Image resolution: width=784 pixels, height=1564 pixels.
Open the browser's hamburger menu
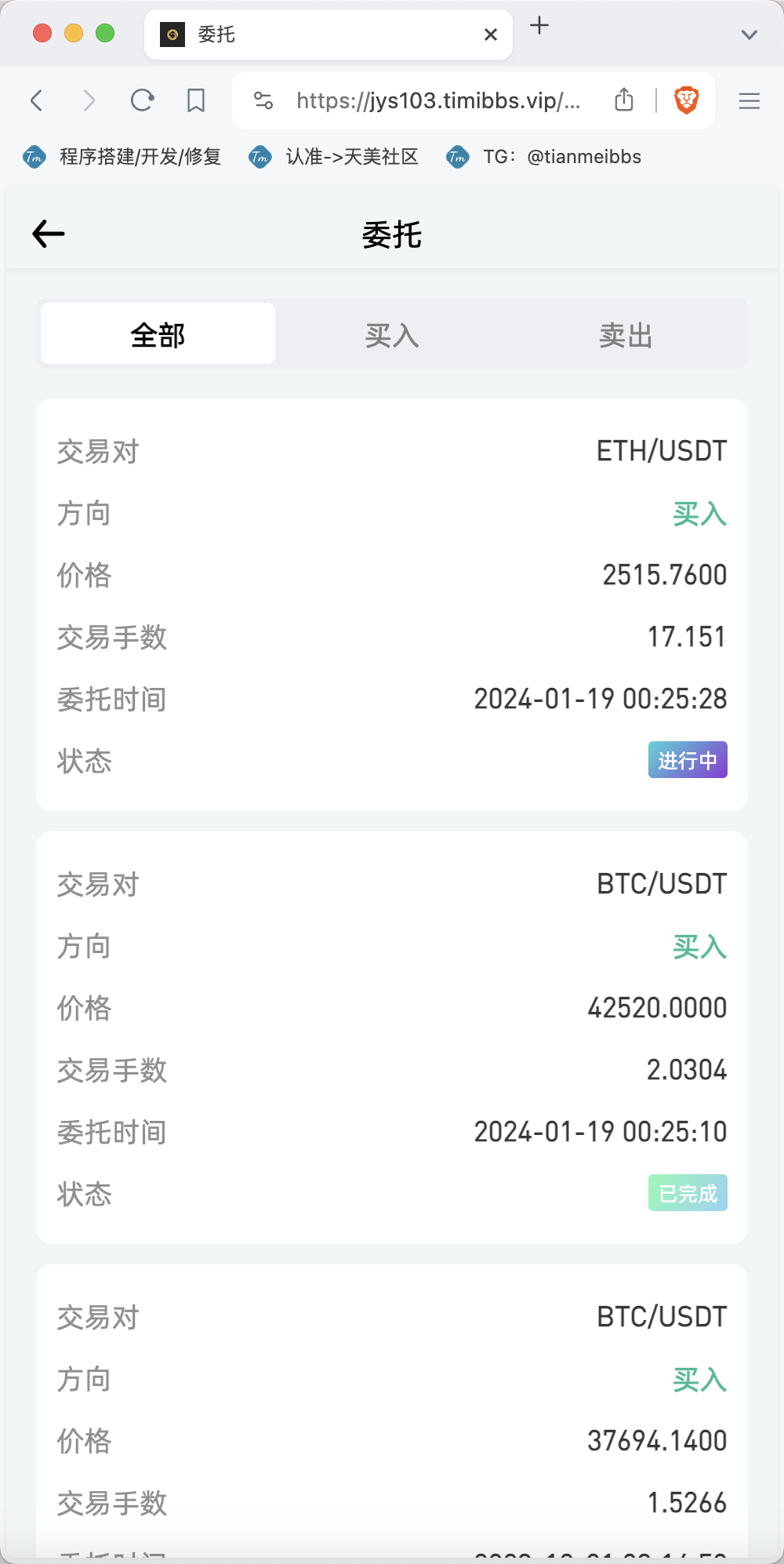750,100
